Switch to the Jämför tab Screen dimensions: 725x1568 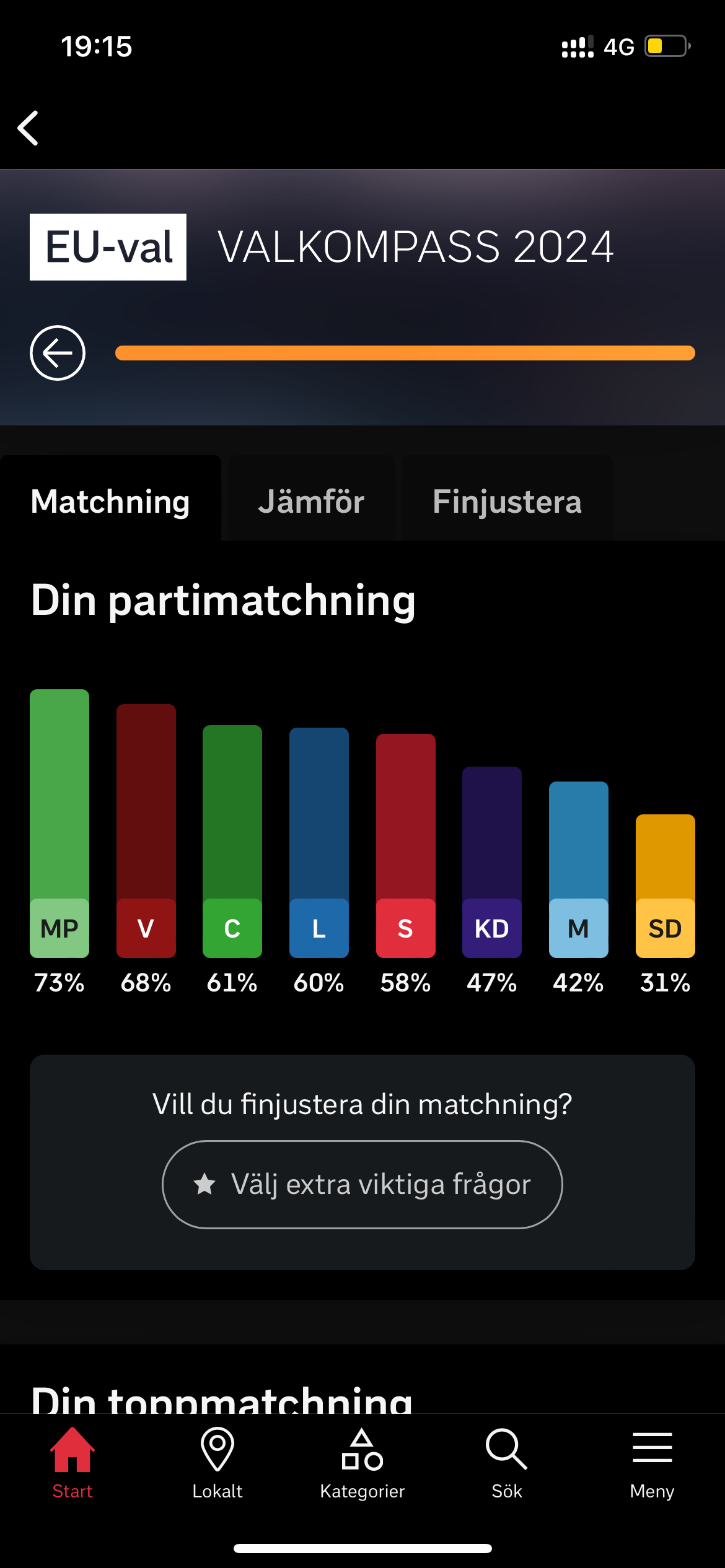[x=312, y=501]
